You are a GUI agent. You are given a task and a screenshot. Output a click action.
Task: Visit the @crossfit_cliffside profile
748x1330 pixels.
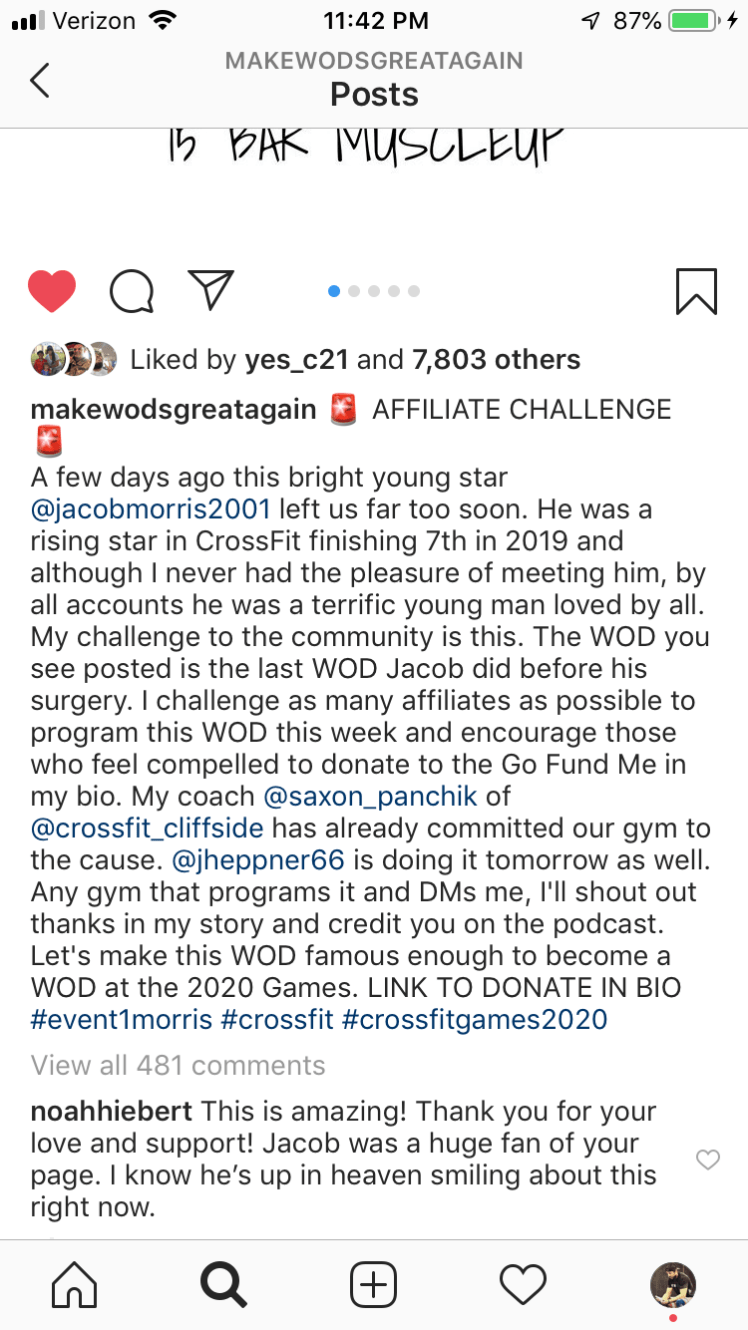[147, 829]
